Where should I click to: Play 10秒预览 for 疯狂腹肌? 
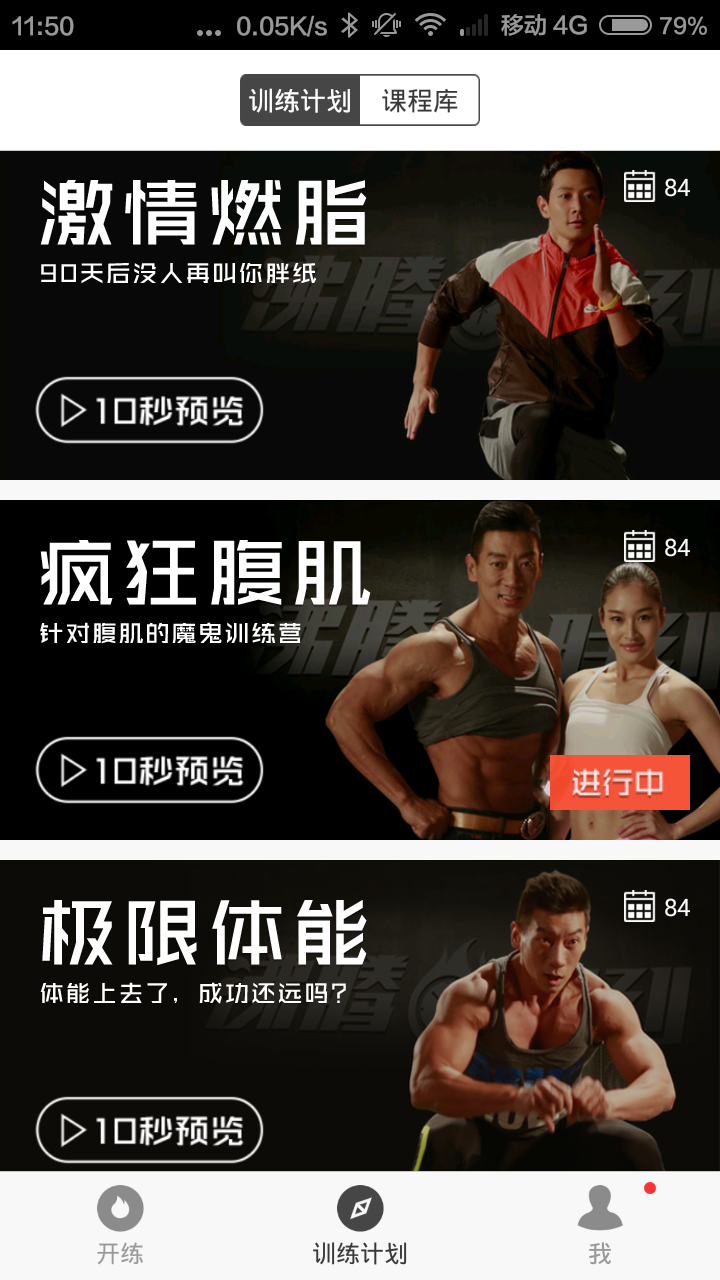pos(150,770)
